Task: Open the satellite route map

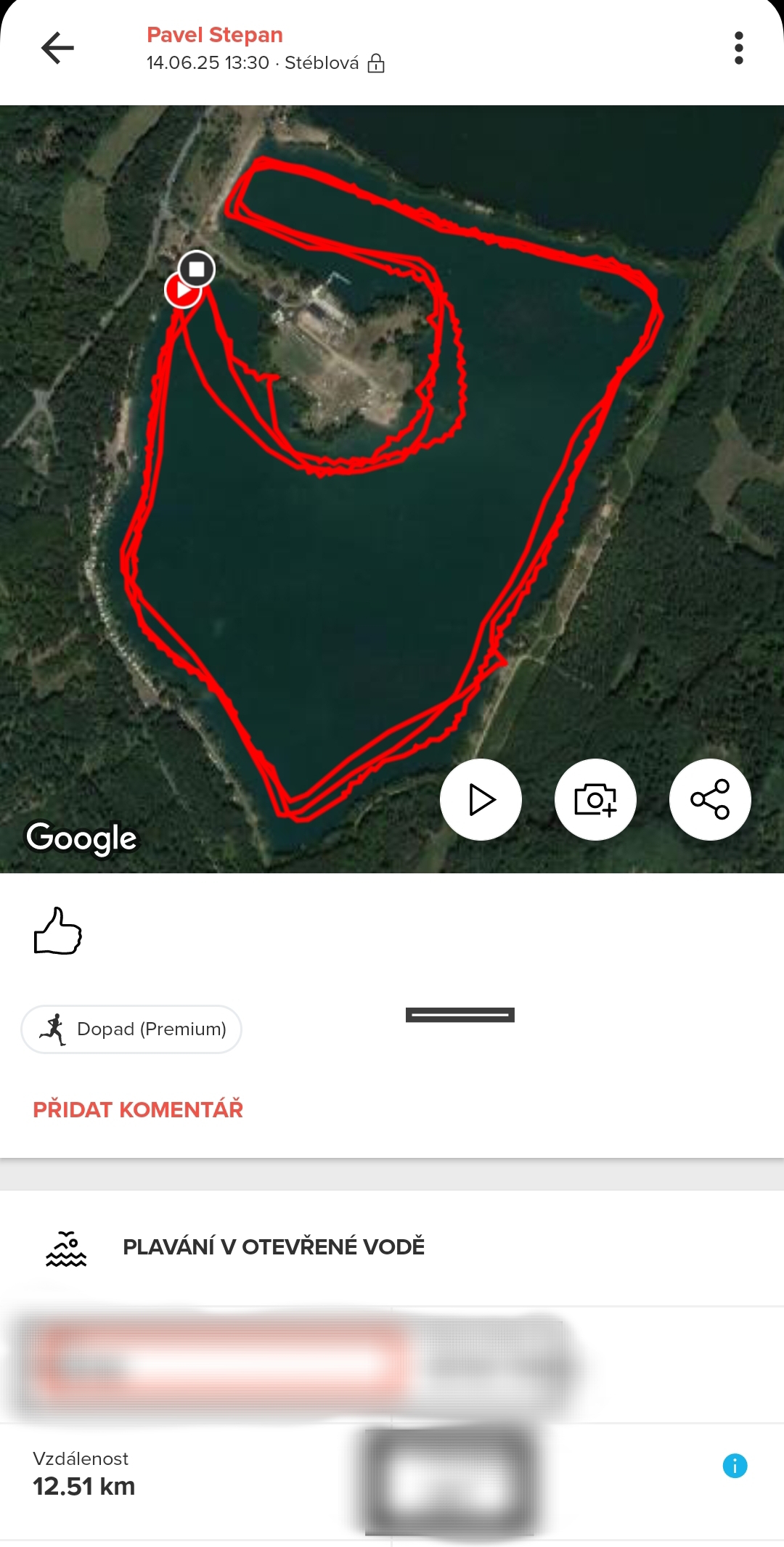Action: click(x=392, y=508)
